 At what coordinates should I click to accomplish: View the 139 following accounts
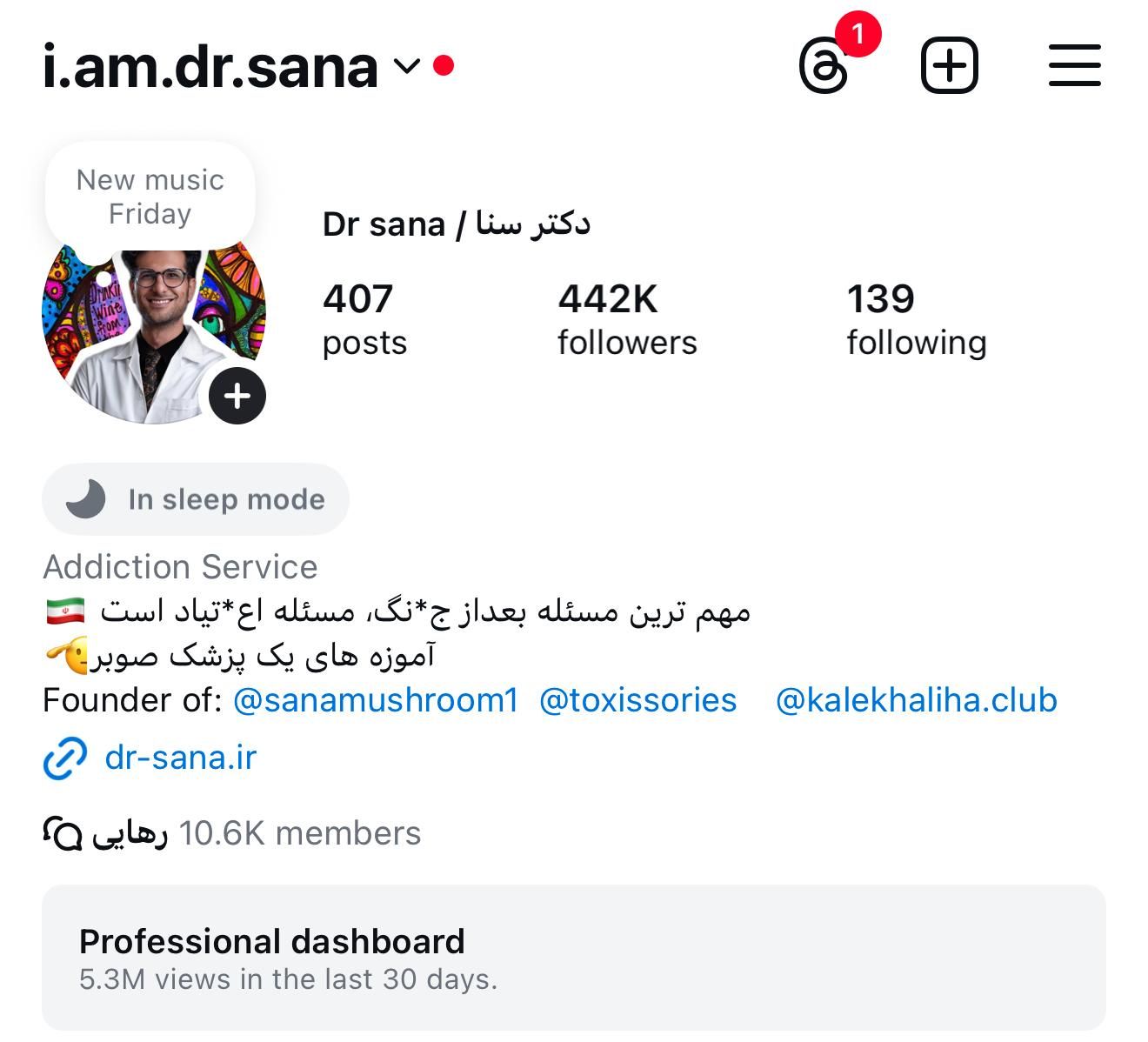916,319
